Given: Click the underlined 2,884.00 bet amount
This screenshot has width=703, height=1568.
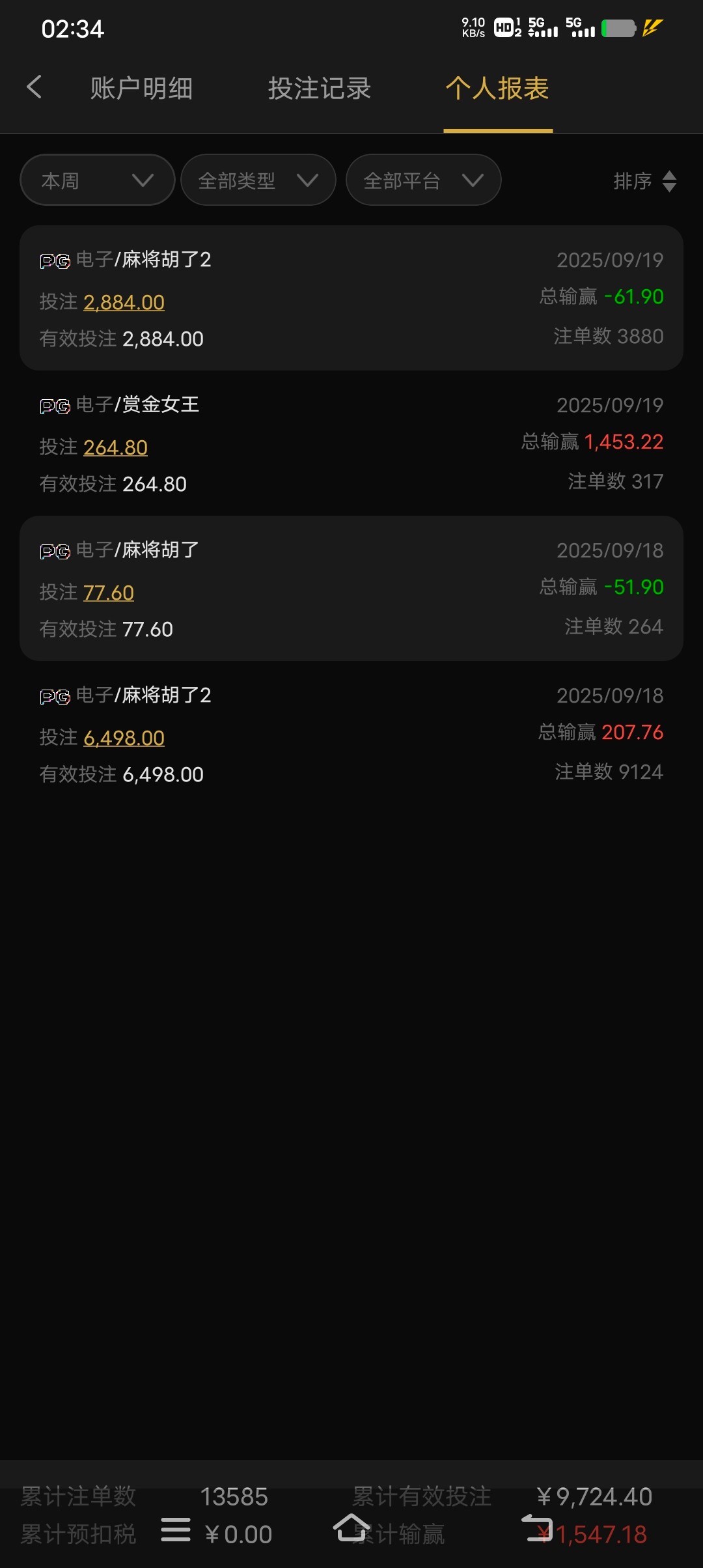Looking at the screenshot, I should pyautogui.click(x=124, y=302).
